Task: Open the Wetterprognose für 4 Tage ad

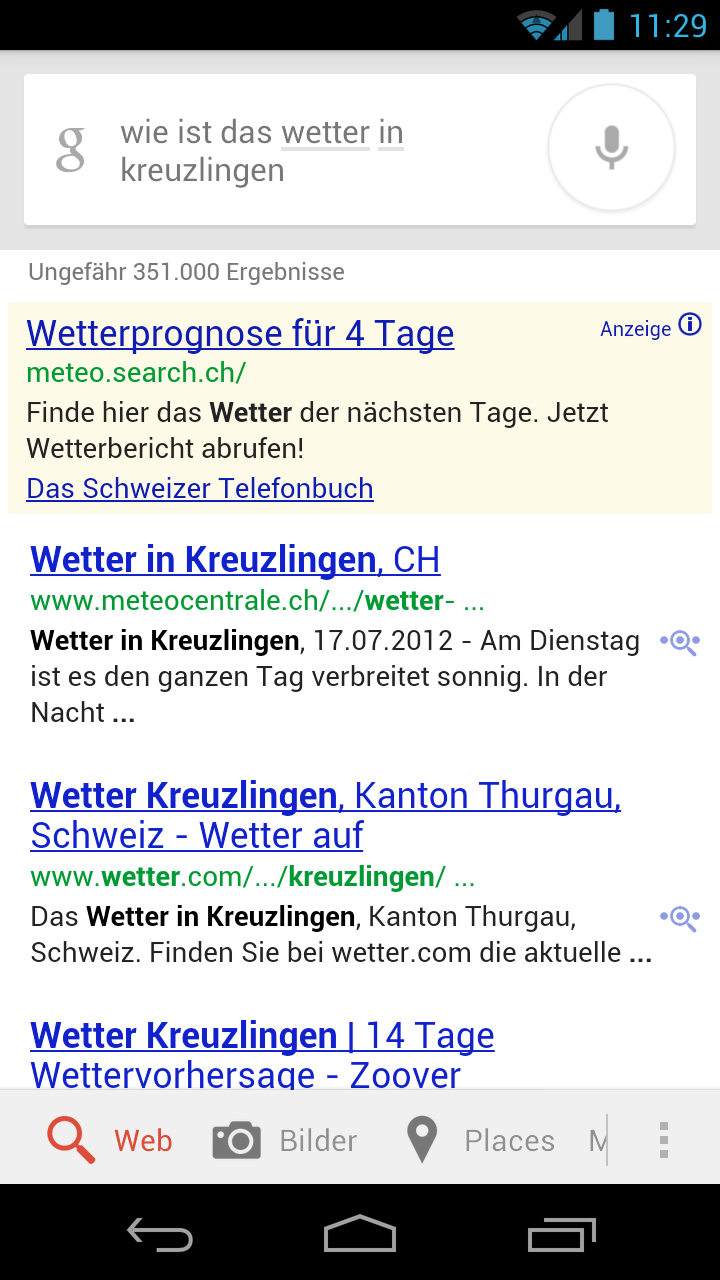Action: (240, 334)
